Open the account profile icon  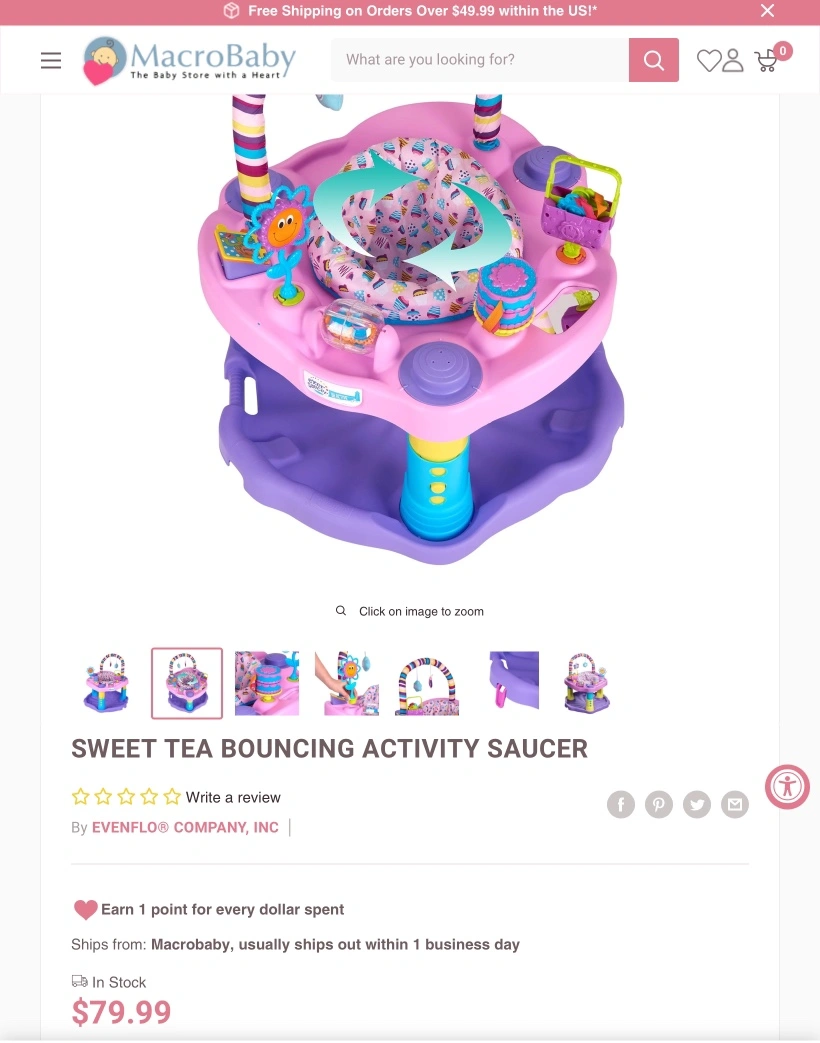point(733,61)
